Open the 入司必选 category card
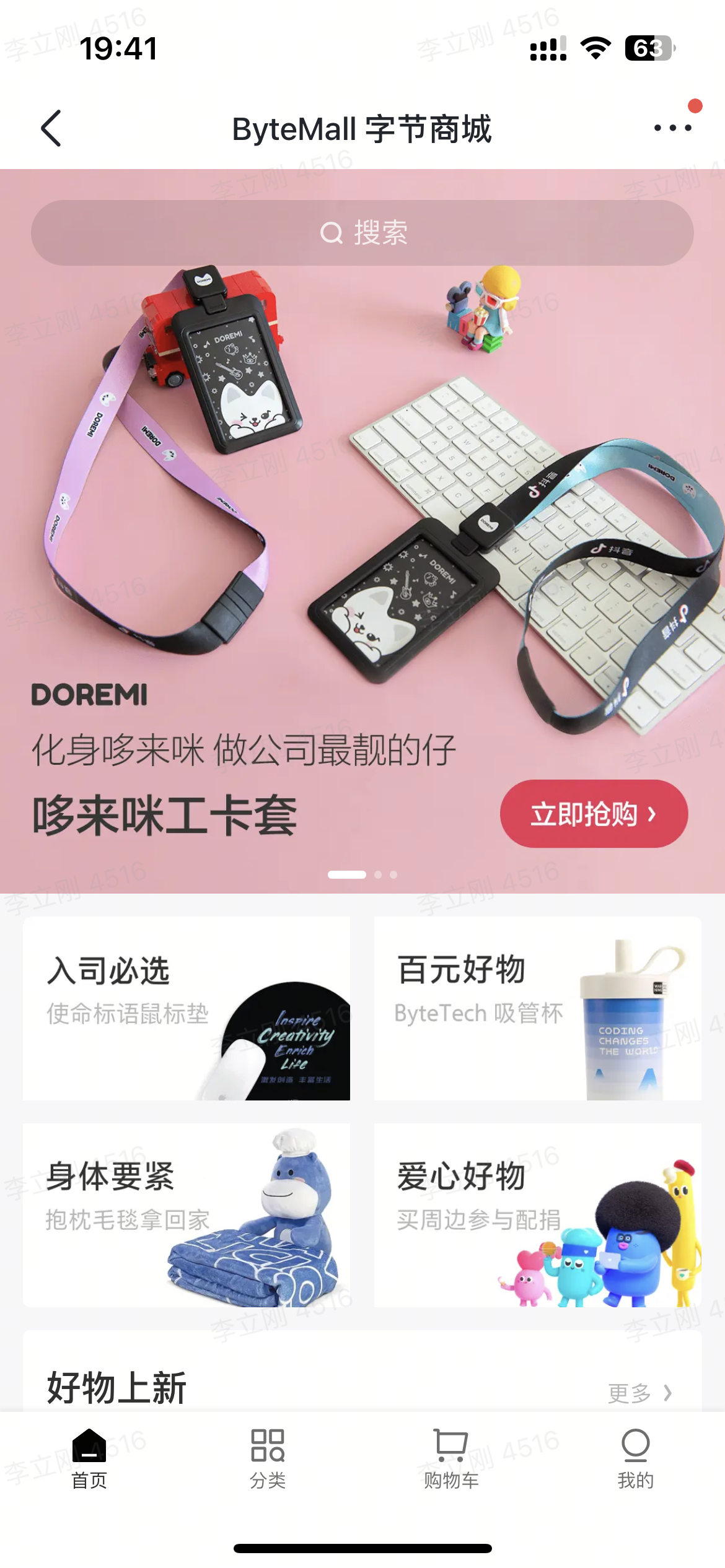The height and width of the screenshot is (1568, 725). pos(187,1008)
